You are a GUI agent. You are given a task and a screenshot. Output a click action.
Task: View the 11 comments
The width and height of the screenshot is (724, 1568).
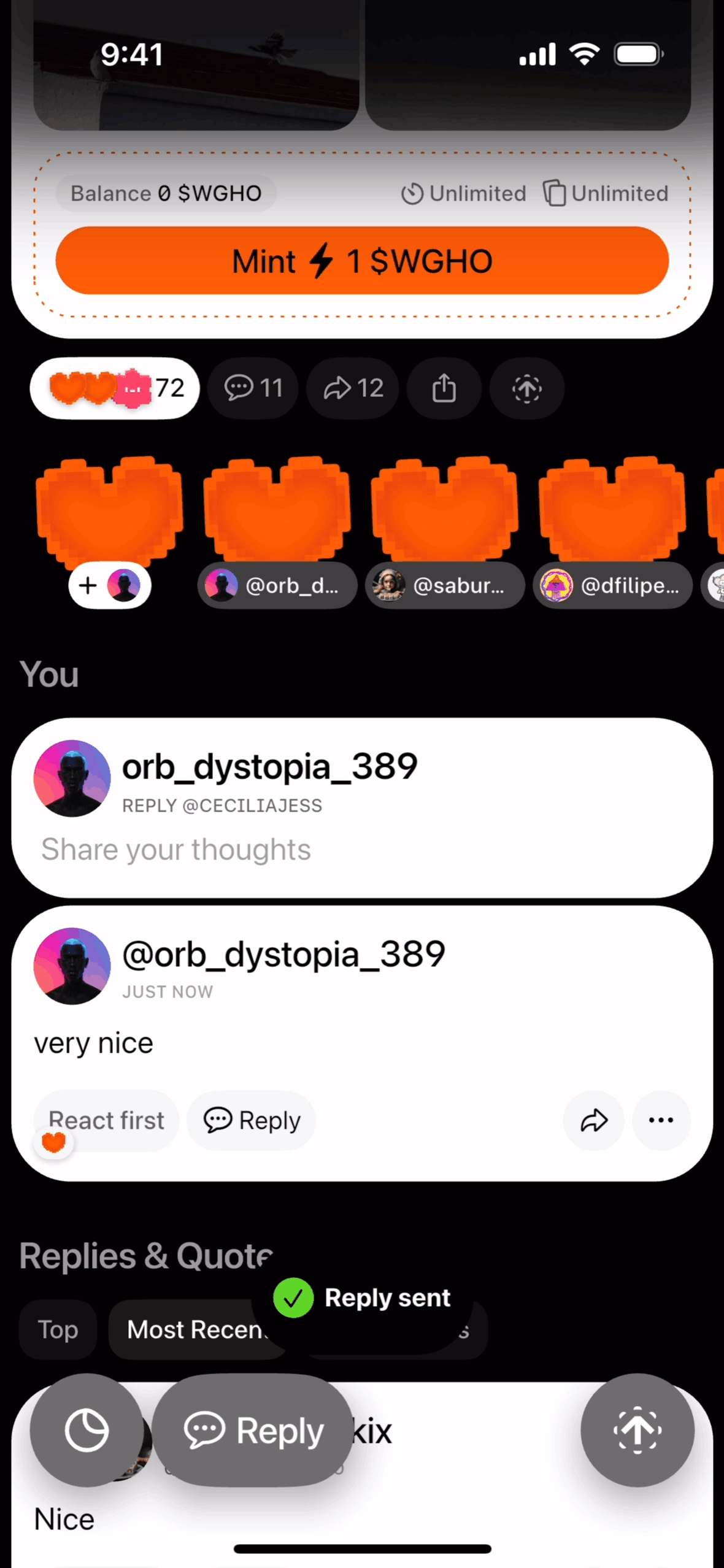253,388
